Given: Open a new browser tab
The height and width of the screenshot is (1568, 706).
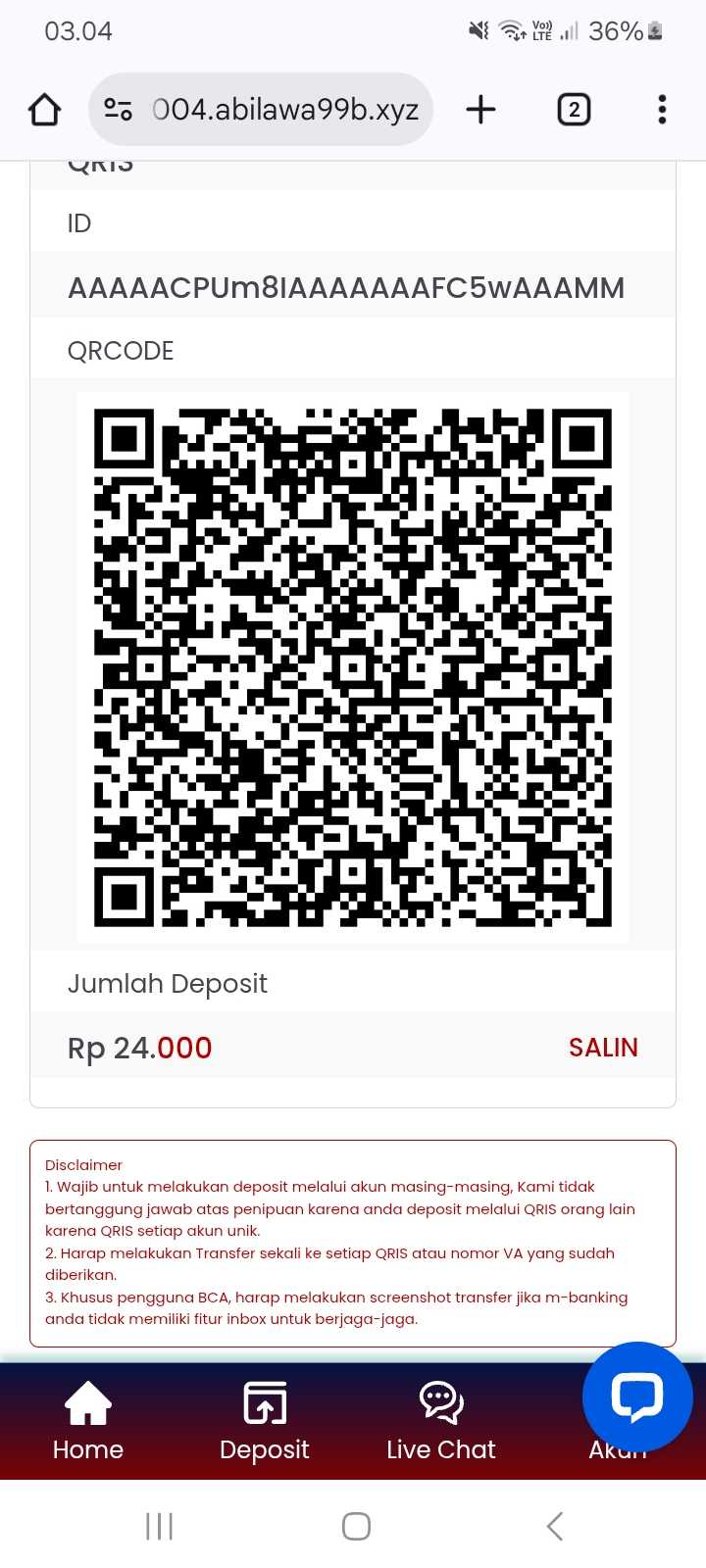Looking at the screenshot, I should [480, 109].
